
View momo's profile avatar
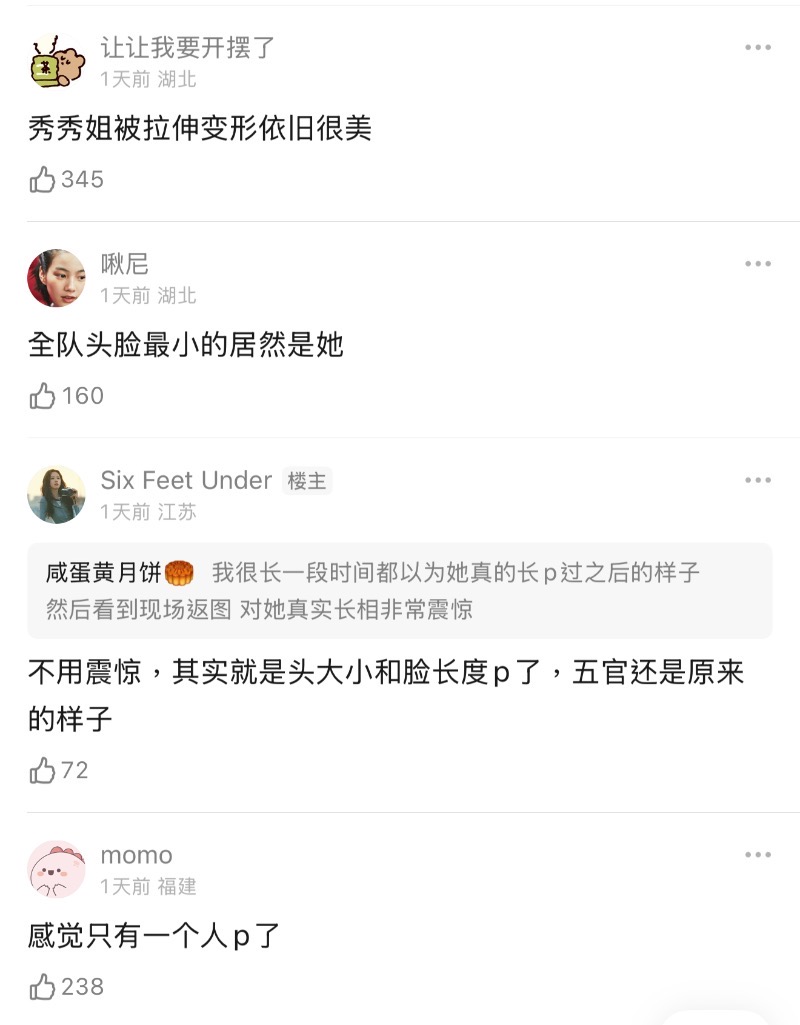[56, 869]
